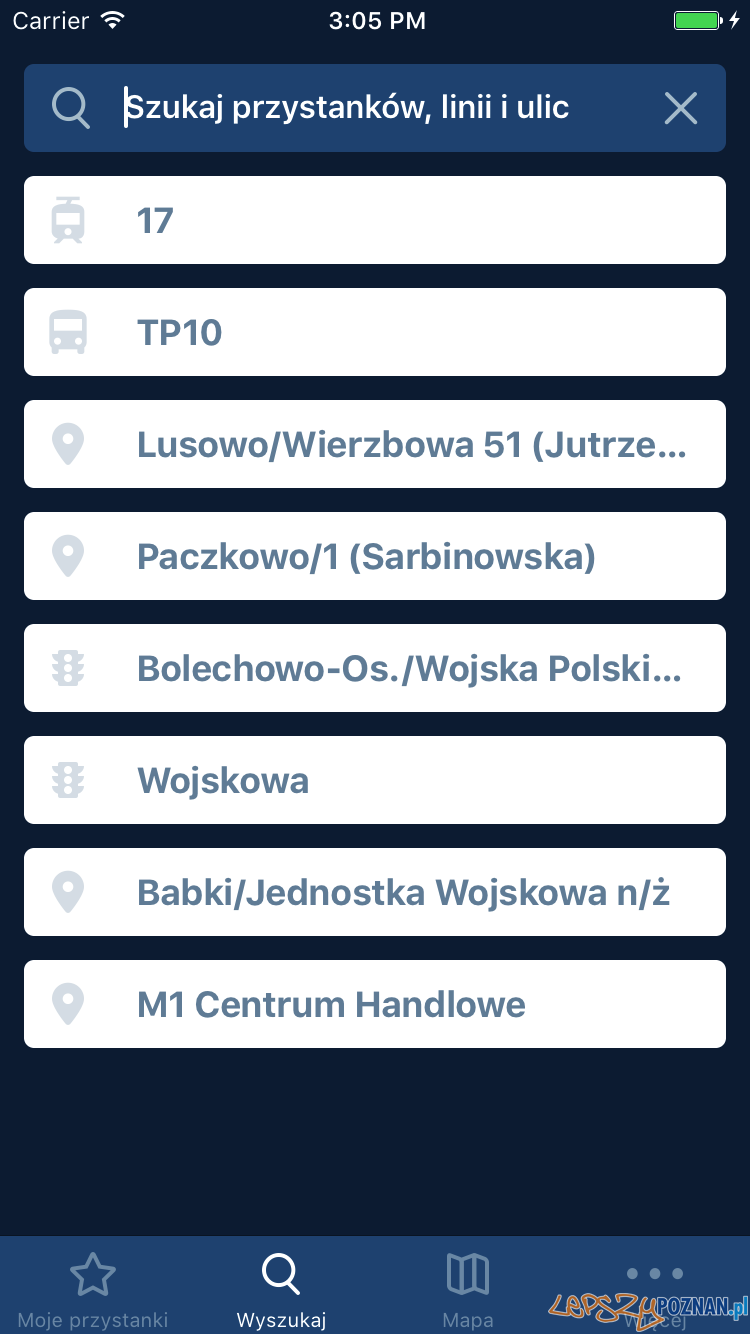Screen dimensions: 750x1334
Task: Clear the search with the X button
Action: (680, 107)
